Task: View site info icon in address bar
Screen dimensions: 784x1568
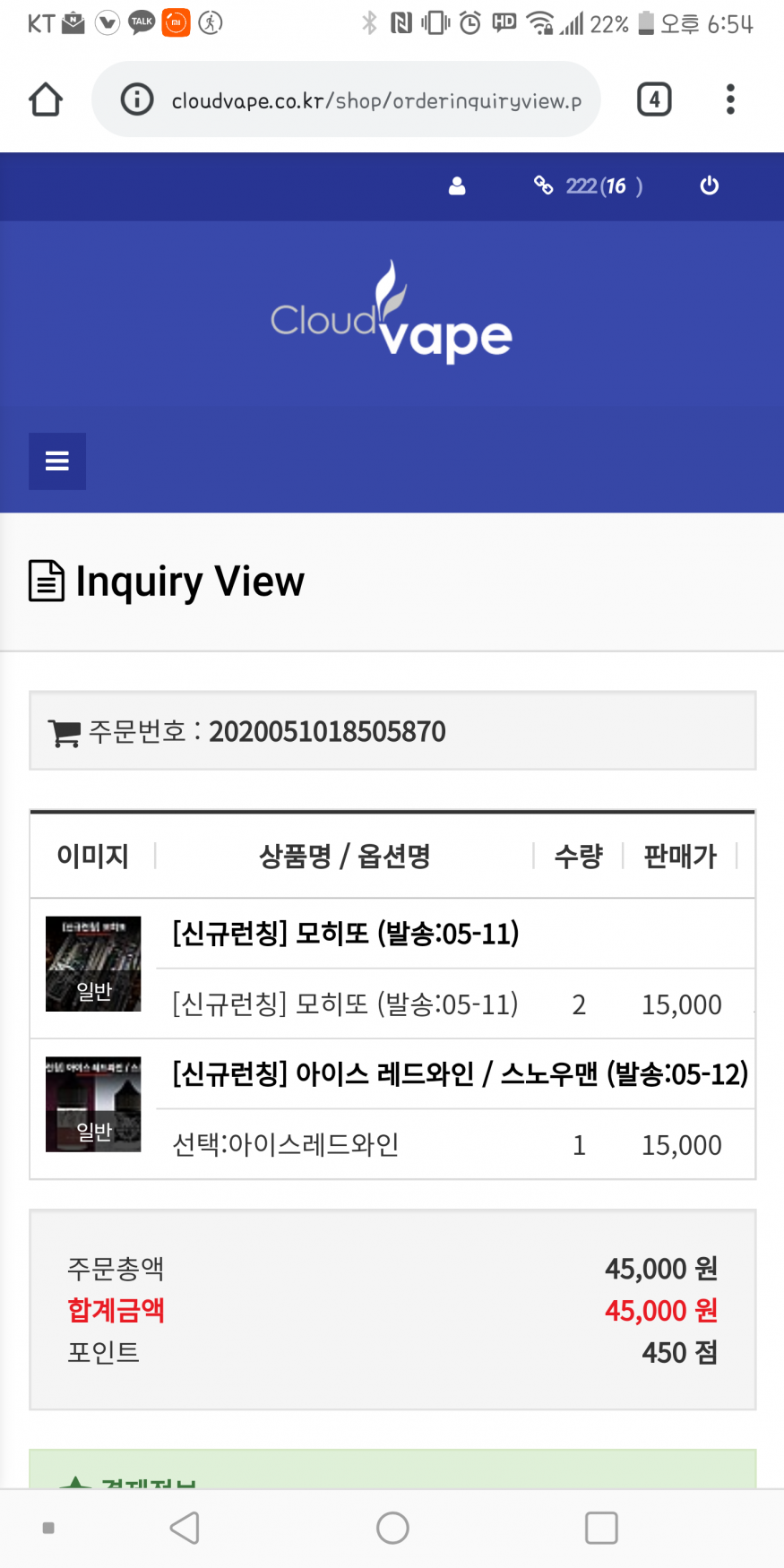Action: pos(137,99)
